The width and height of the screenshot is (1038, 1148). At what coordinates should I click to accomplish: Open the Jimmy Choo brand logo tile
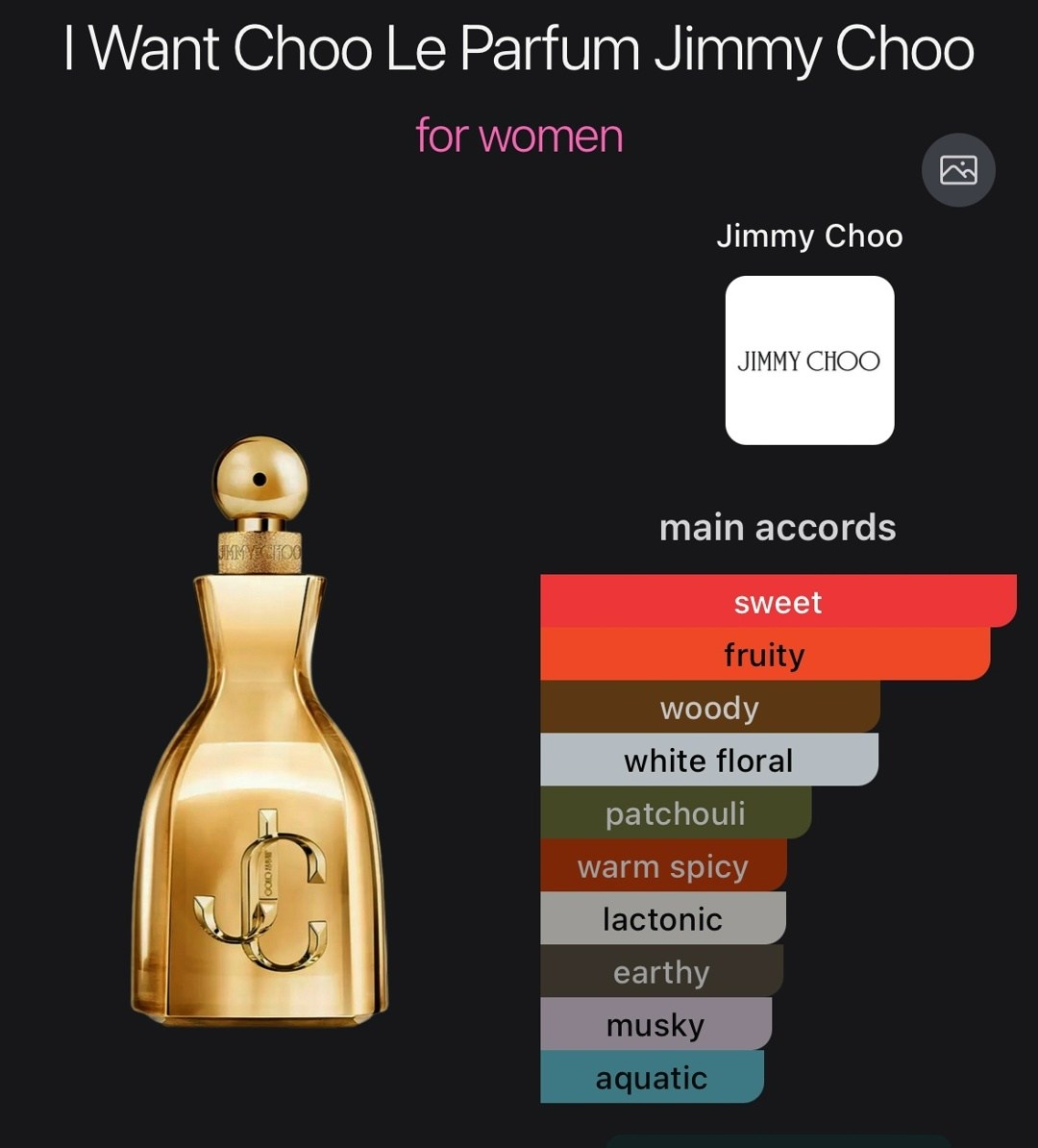(x=809, y=361)
